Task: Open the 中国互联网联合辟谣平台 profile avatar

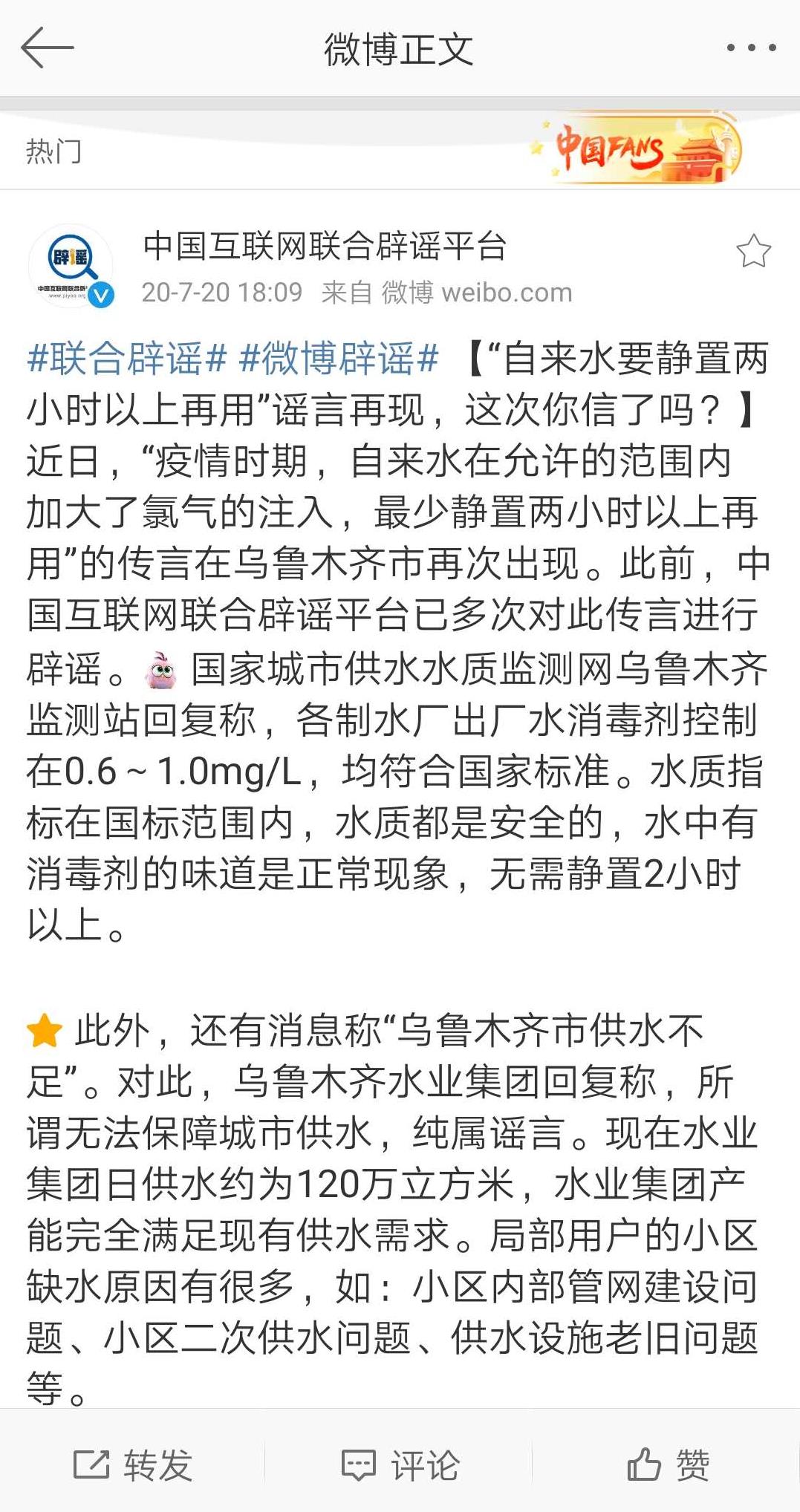Action: (x=71, y=265)
